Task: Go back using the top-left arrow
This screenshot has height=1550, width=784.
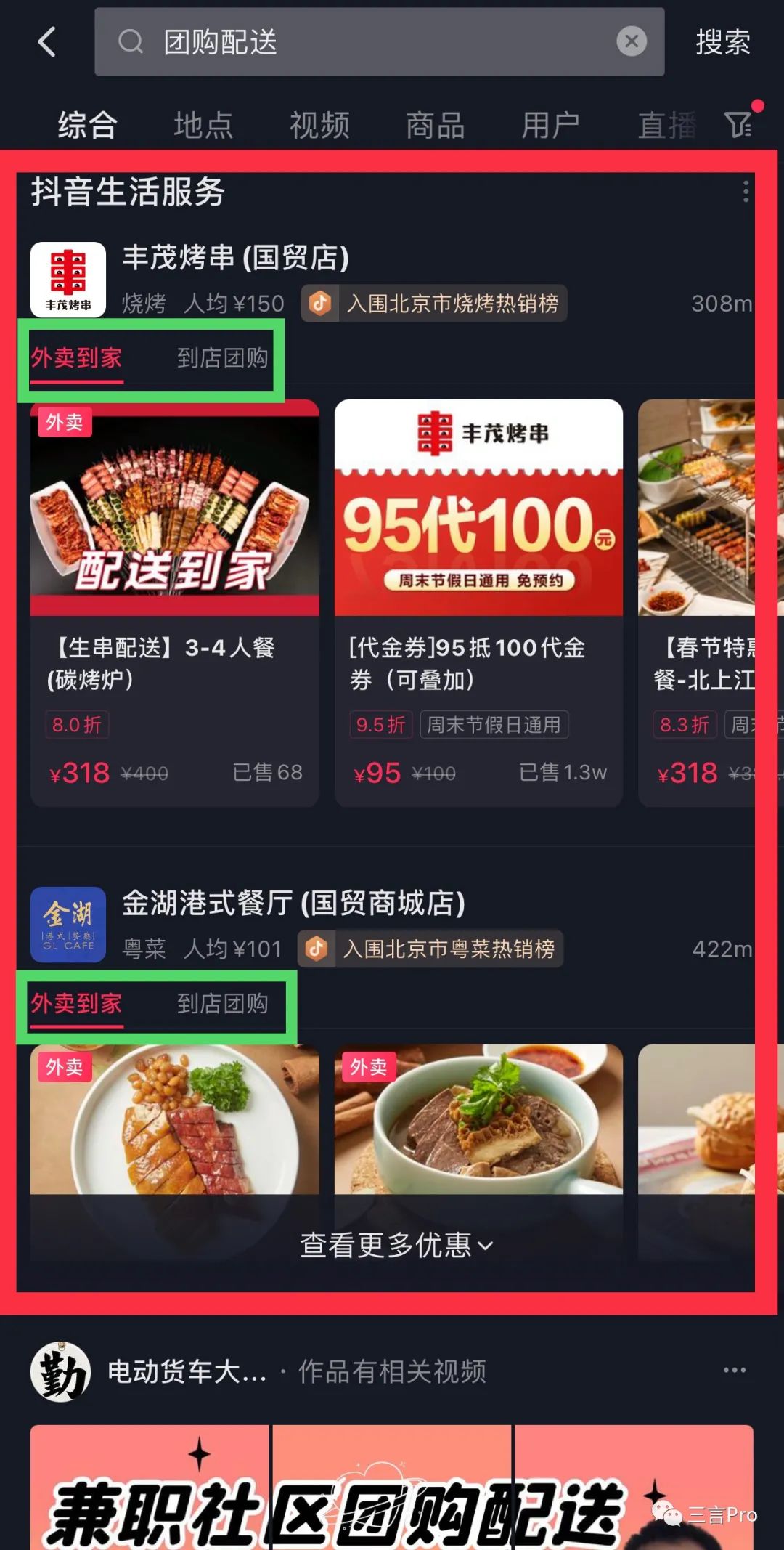Action: coord(47,42)
